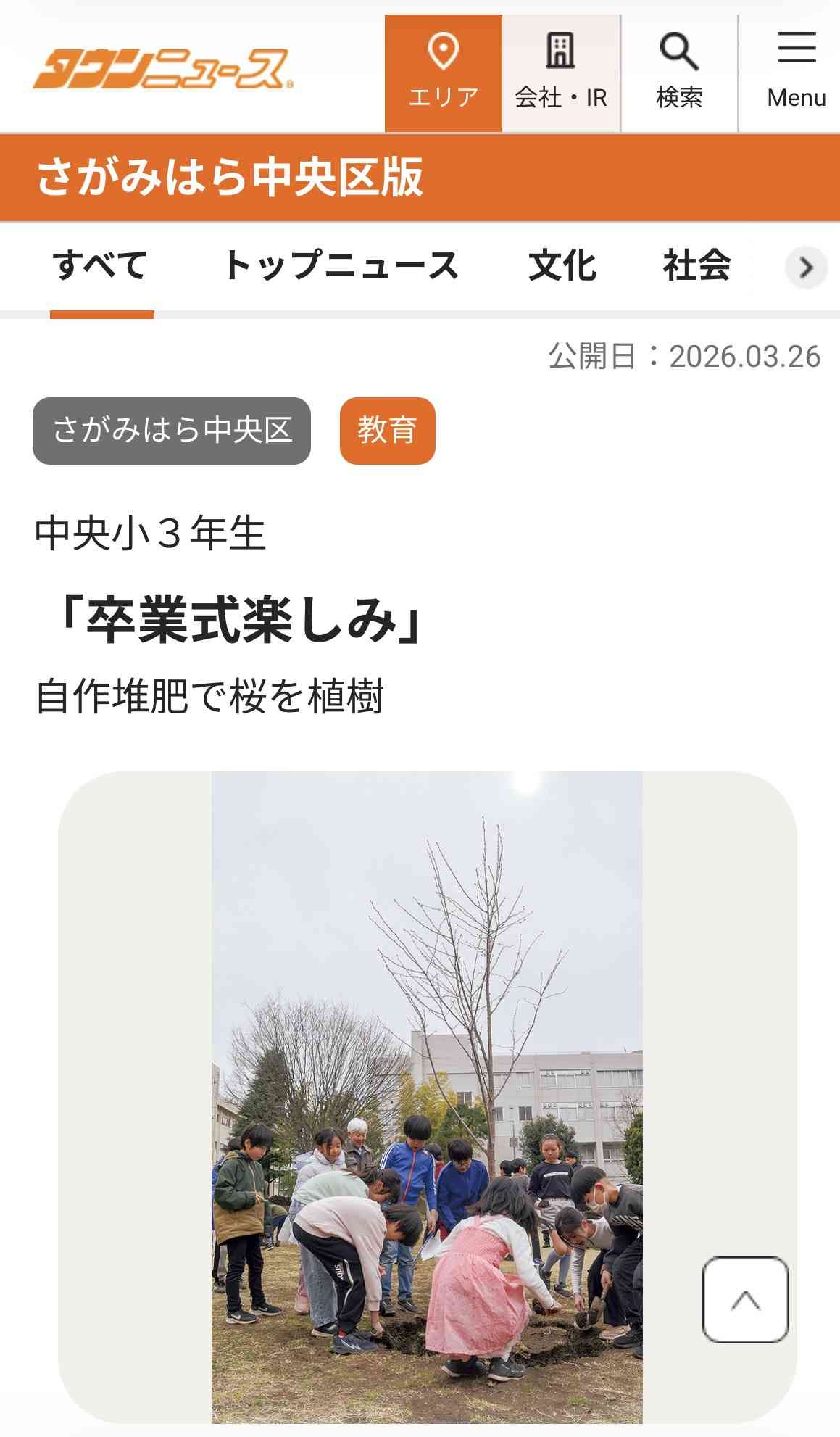The height and width of the screenshot is (1437, 840).
Task: Open the 検索 search
Action: point(679,73)
